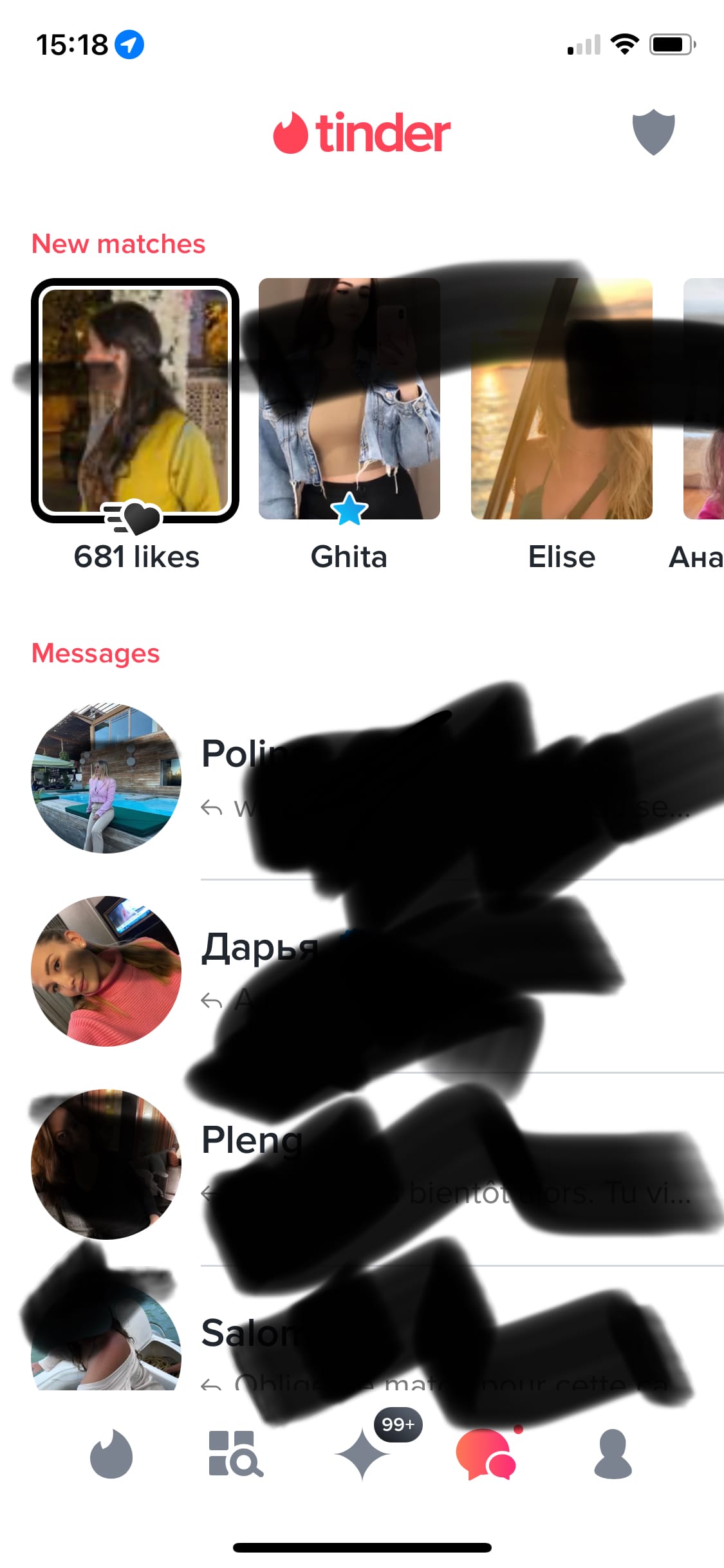View the 681 likes tile

[x=135, y=400]
